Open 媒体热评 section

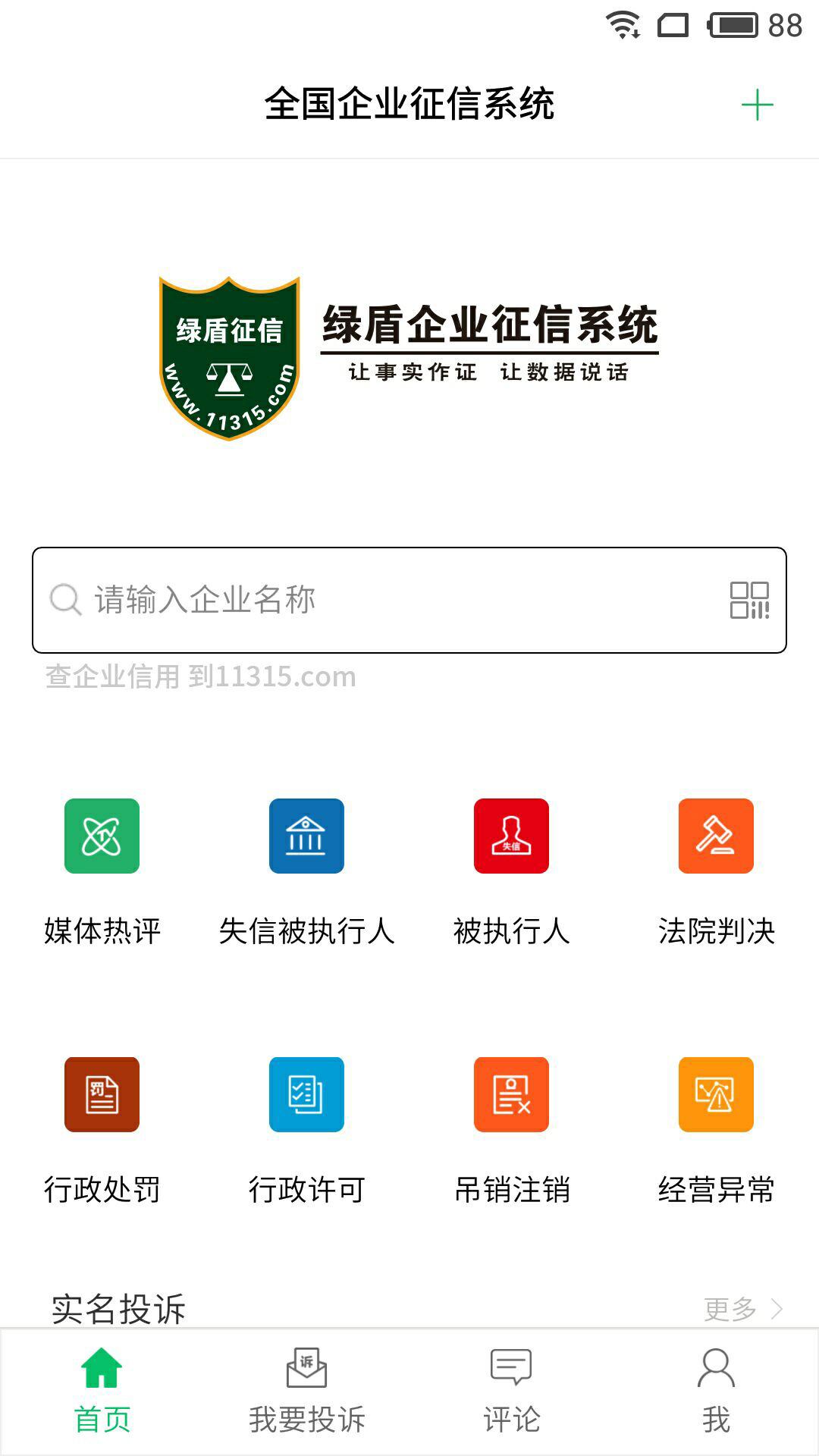pos(102,872)
